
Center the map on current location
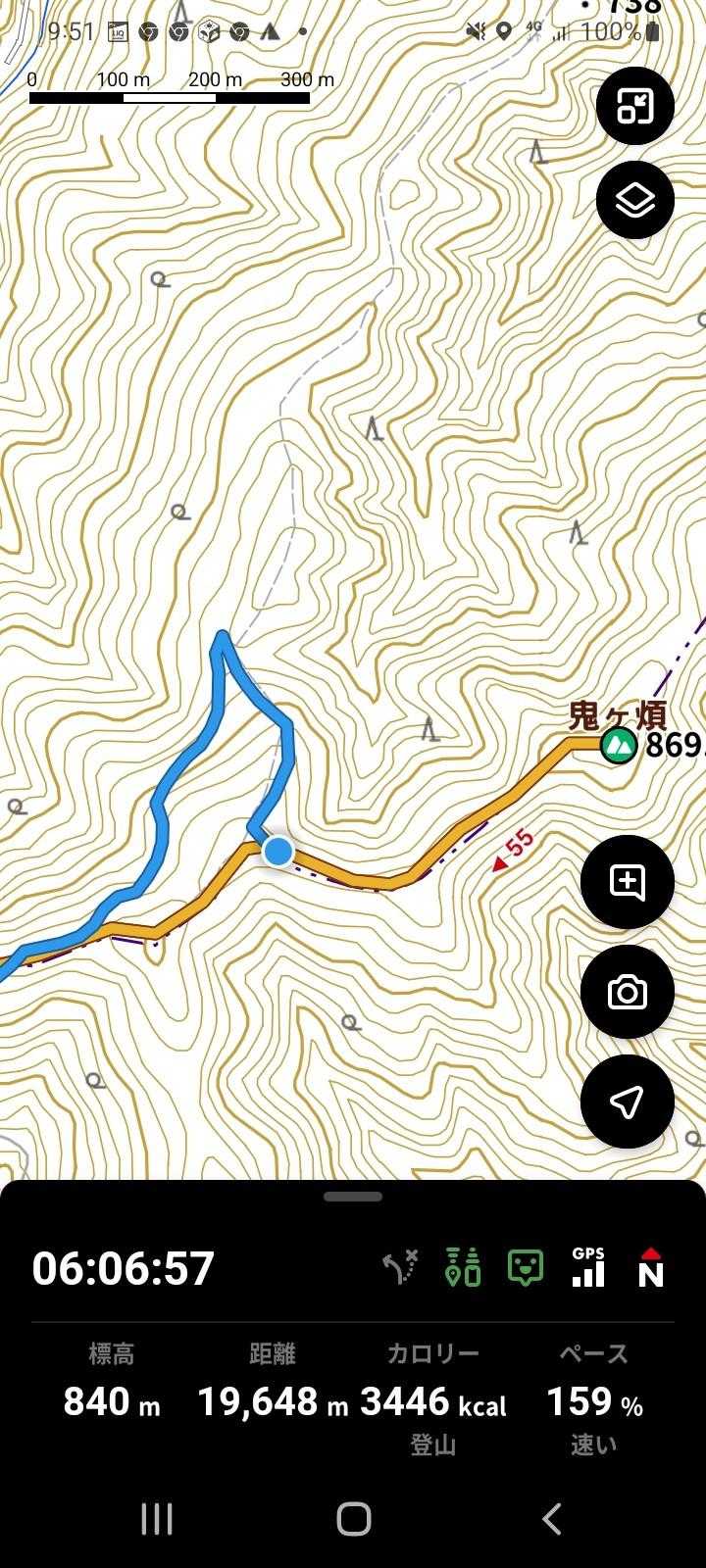click(x=627, y=1102)
